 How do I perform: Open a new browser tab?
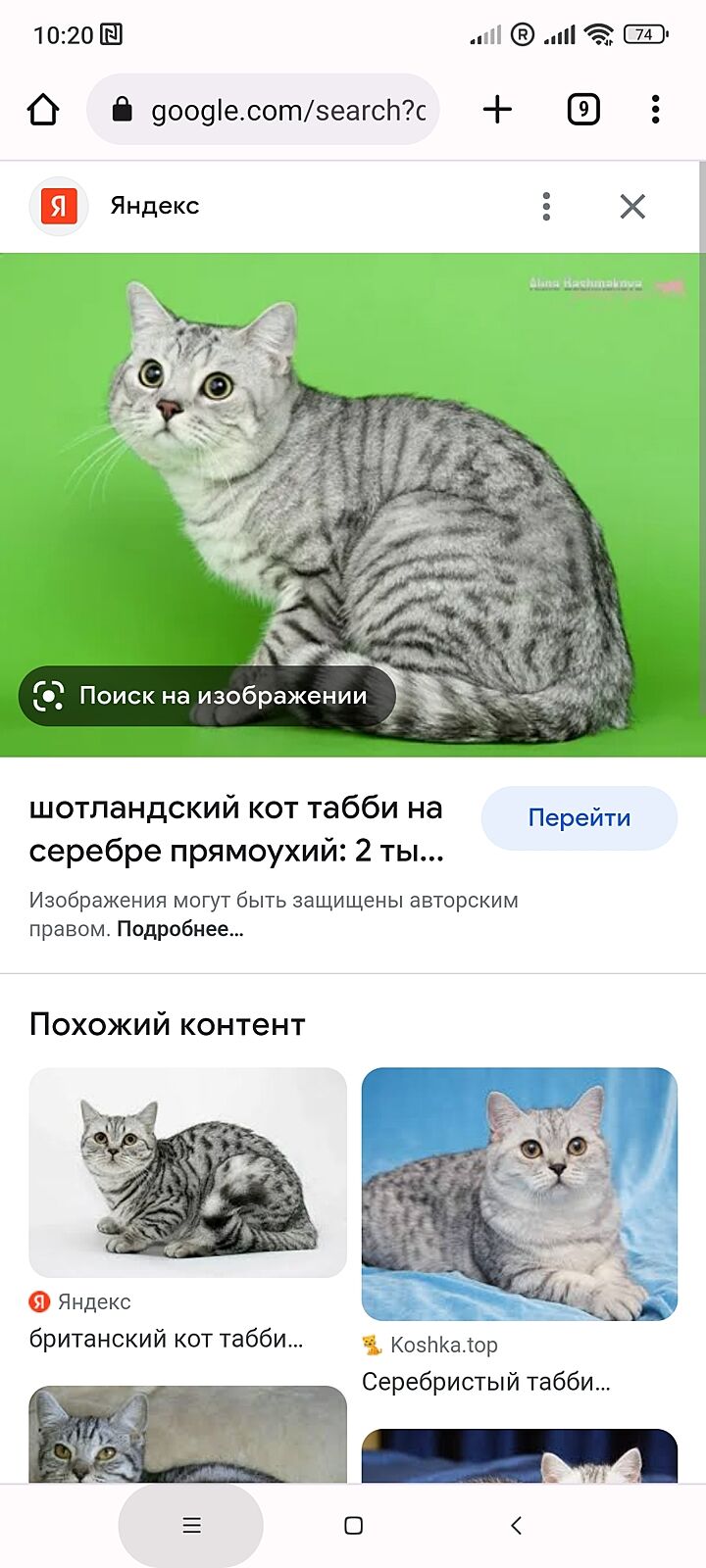[497, 110]
